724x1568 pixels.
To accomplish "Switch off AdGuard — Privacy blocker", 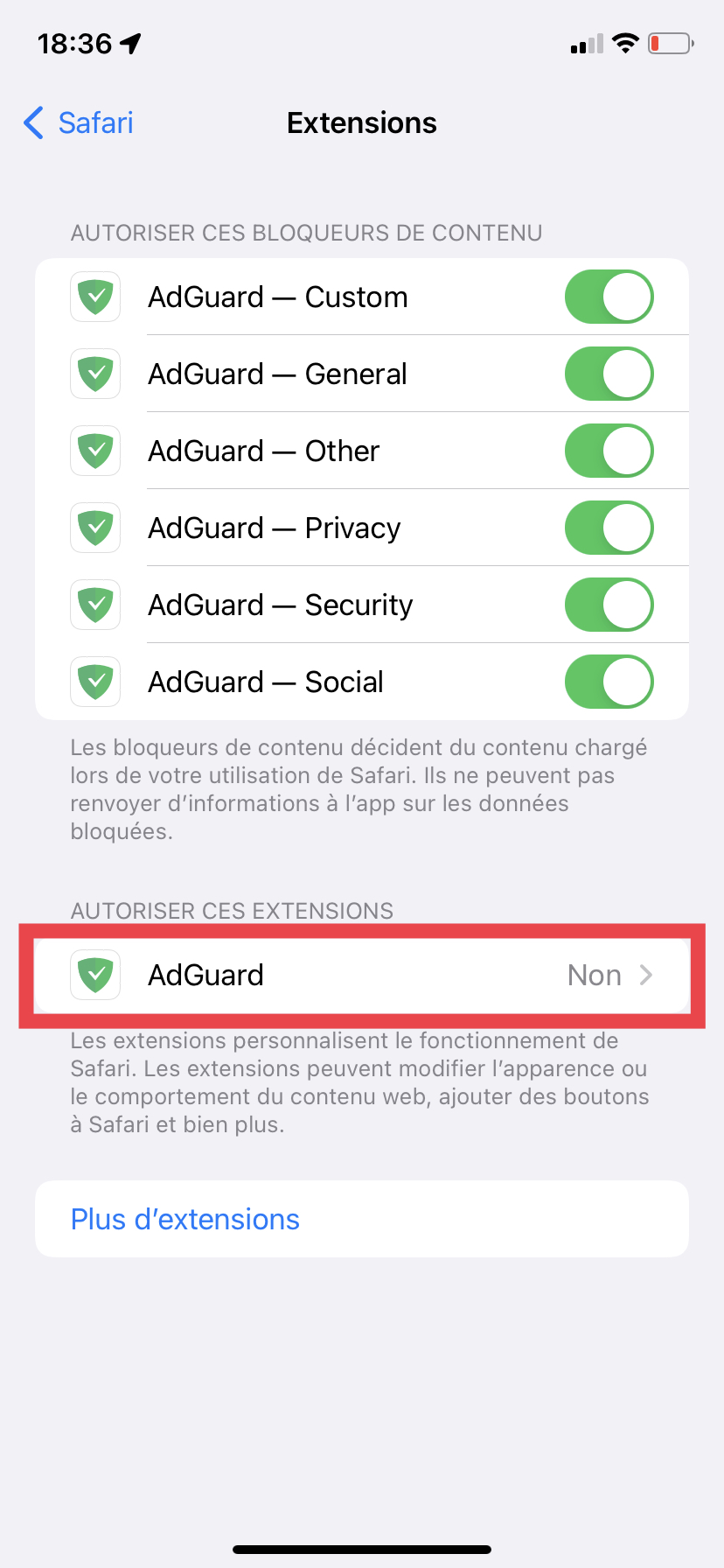I will coord(609,528).
